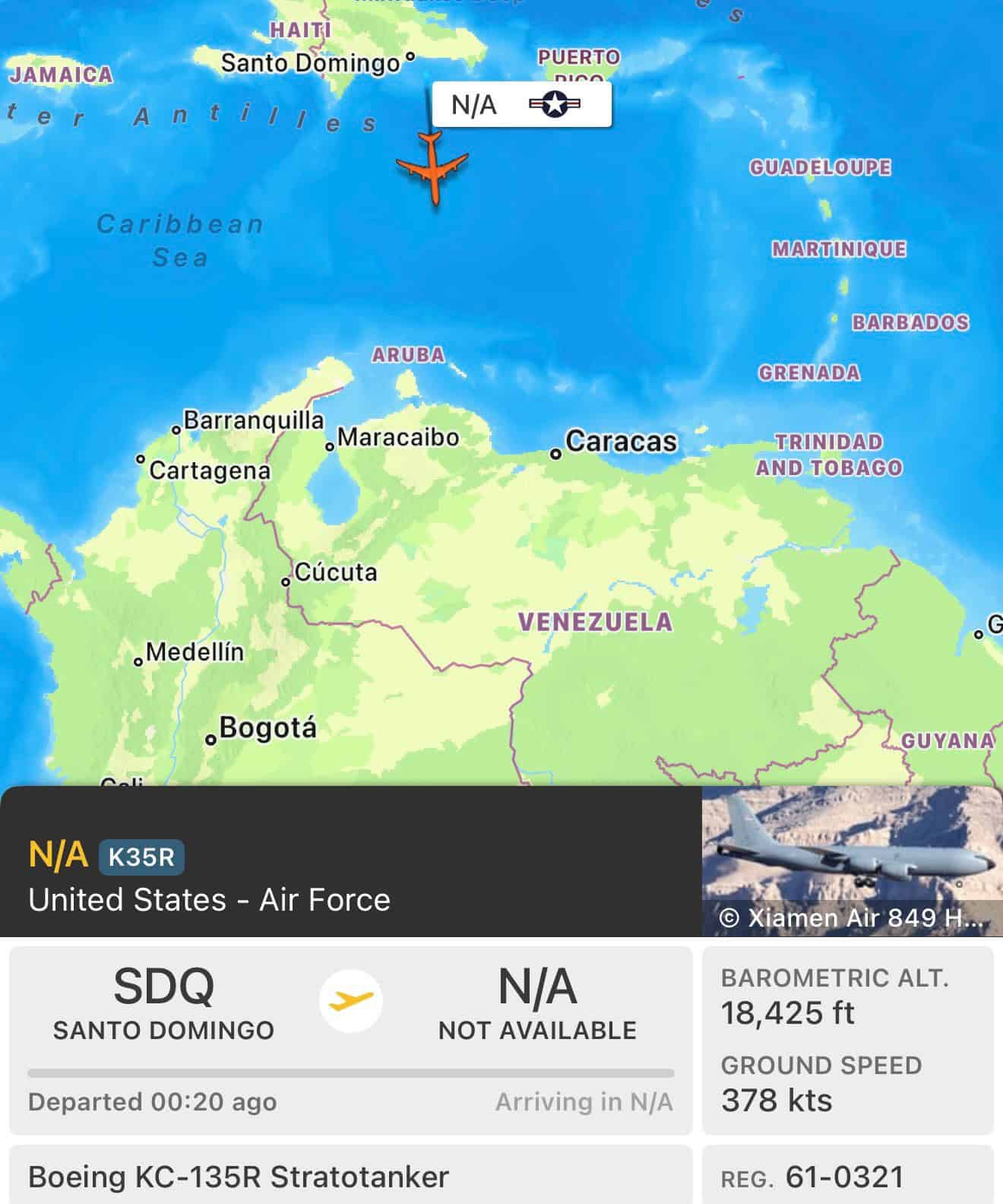Tap the N/A callsign label above the aircraft
Screen dimensions: 1003x1204
(x=521, y=105)
